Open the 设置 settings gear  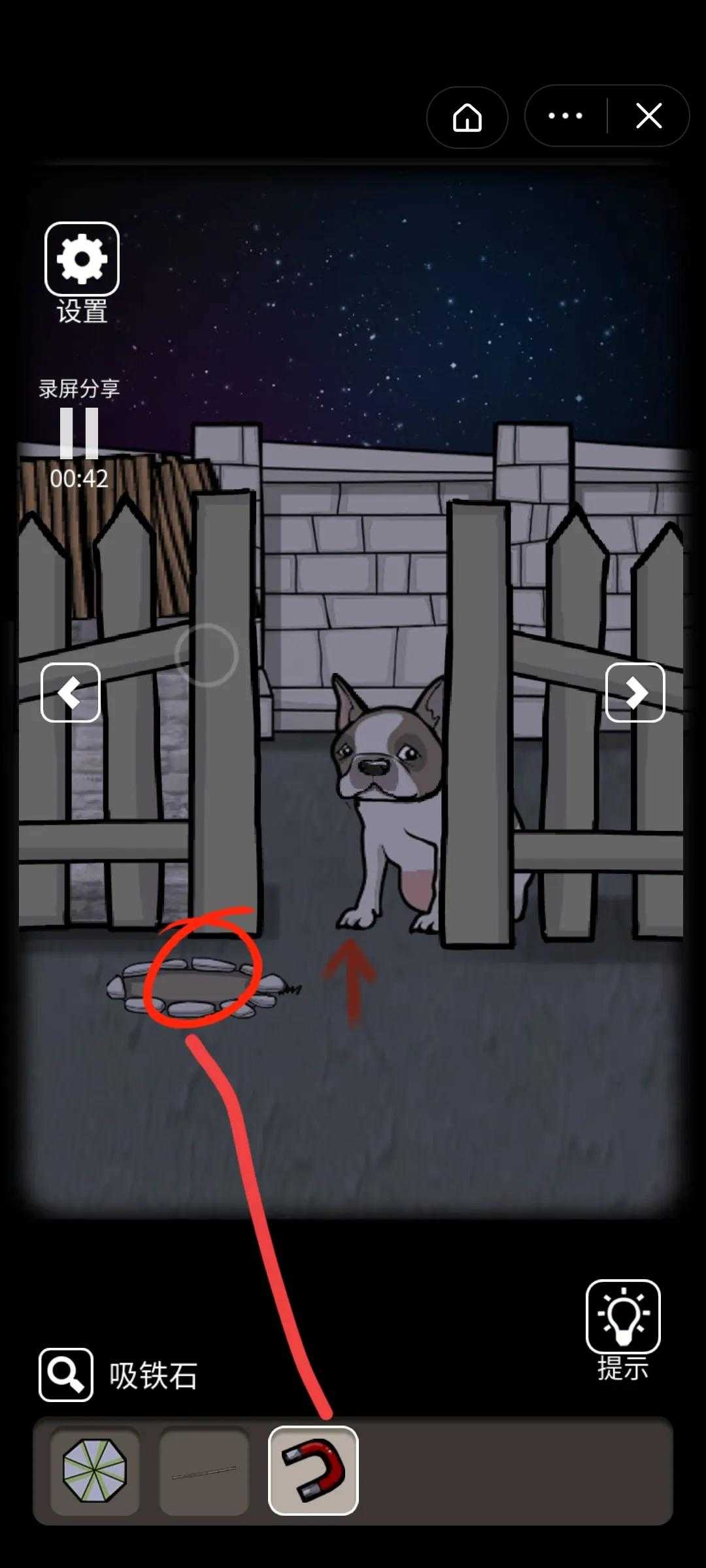tap(82, 259)
